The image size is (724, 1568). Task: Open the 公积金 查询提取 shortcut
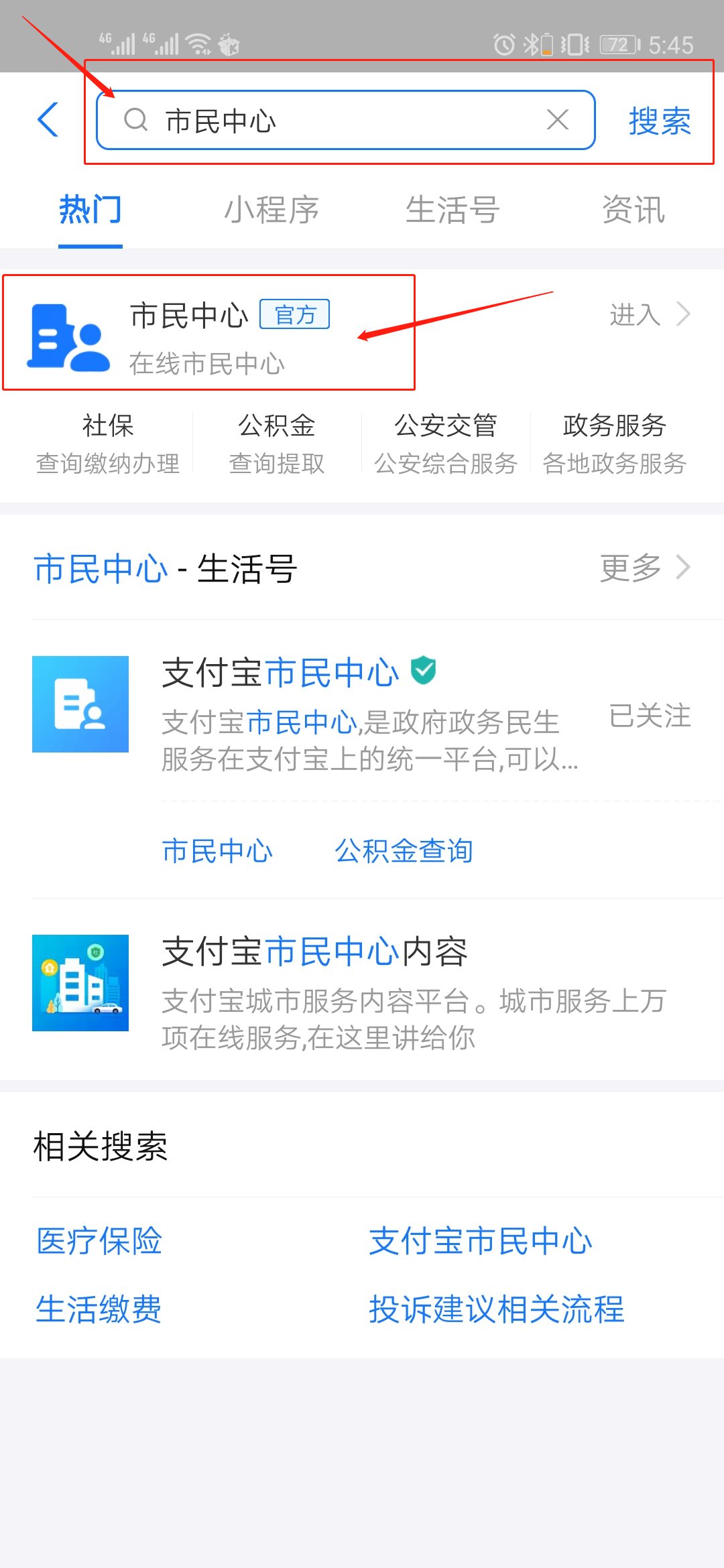coord(277,443)
